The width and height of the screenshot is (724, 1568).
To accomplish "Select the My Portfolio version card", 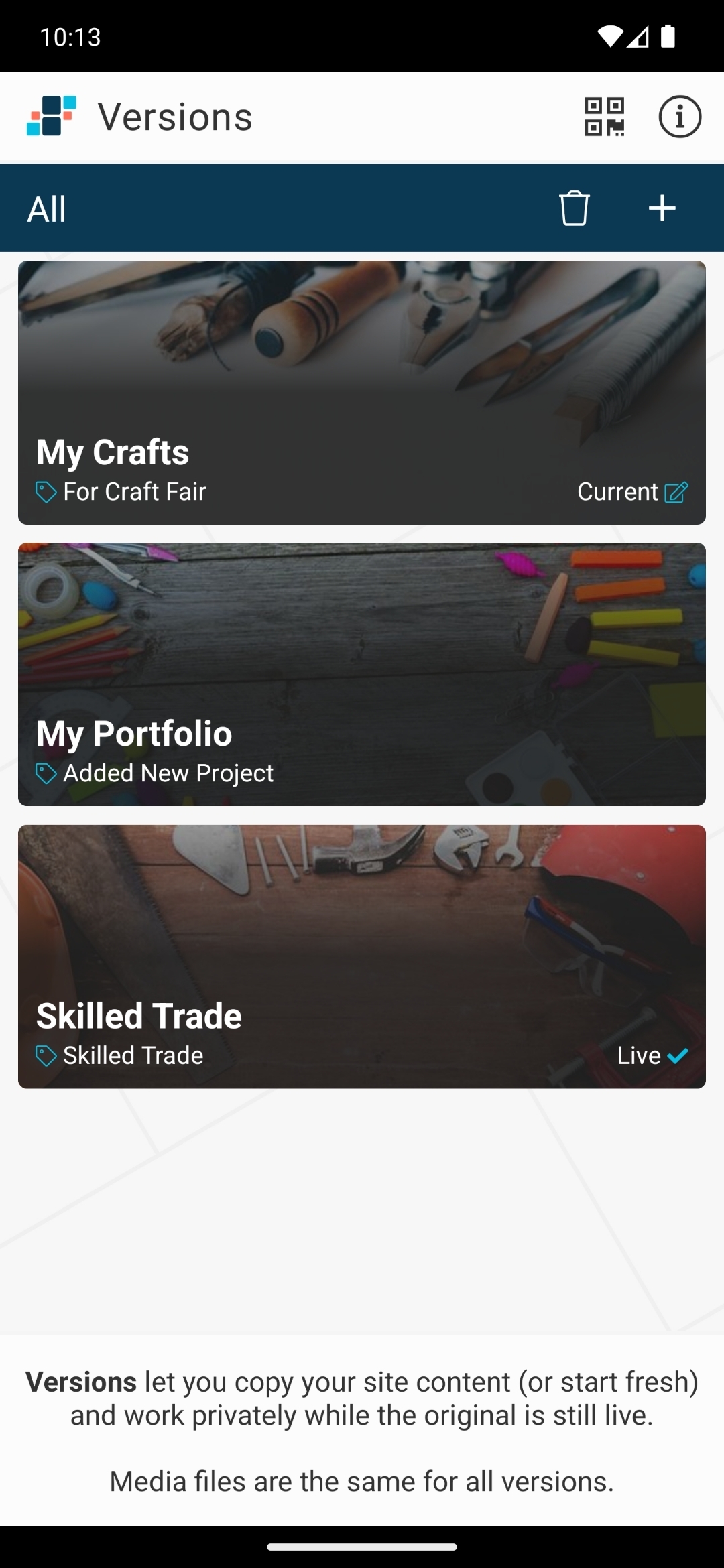I will pos(362,674).
